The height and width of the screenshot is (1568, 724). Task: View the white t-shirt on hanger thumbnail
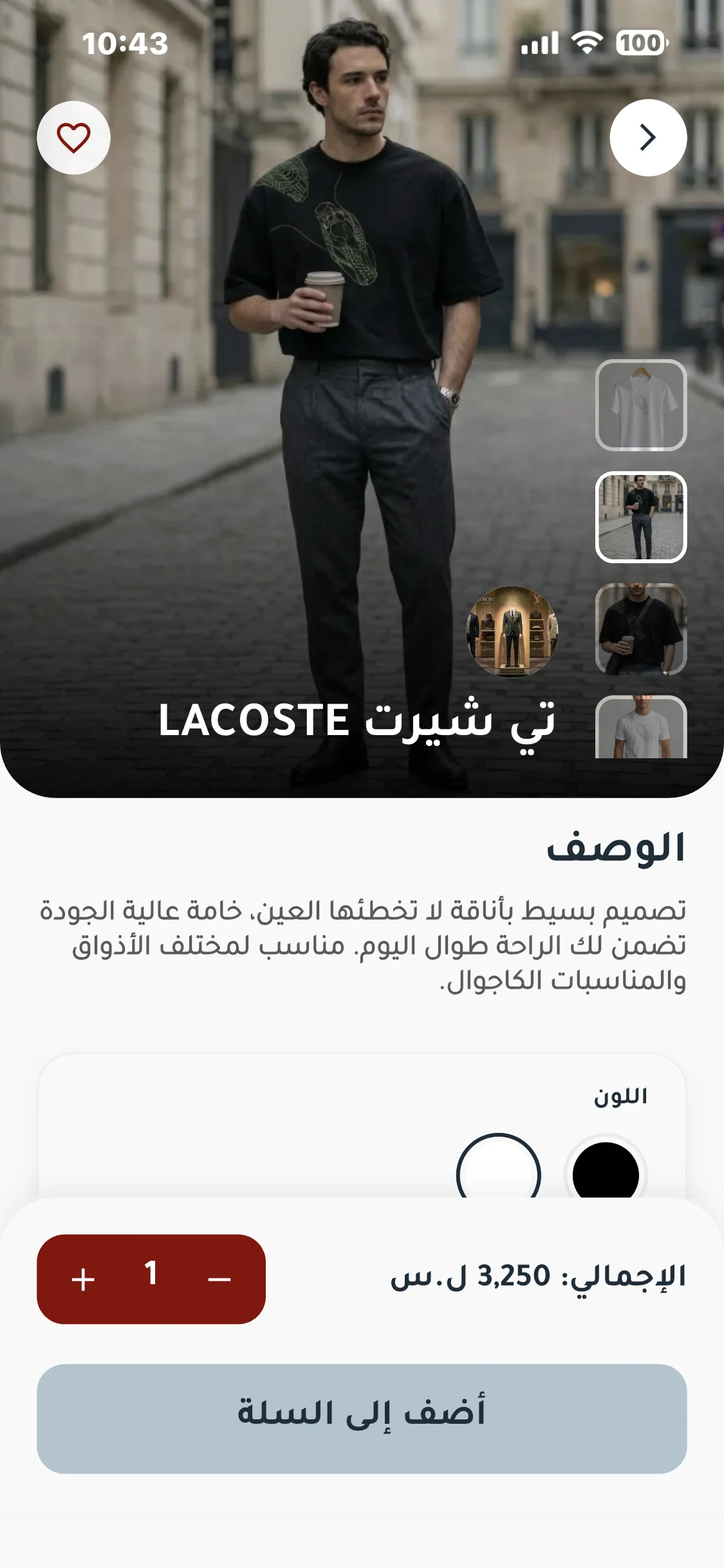641,405
